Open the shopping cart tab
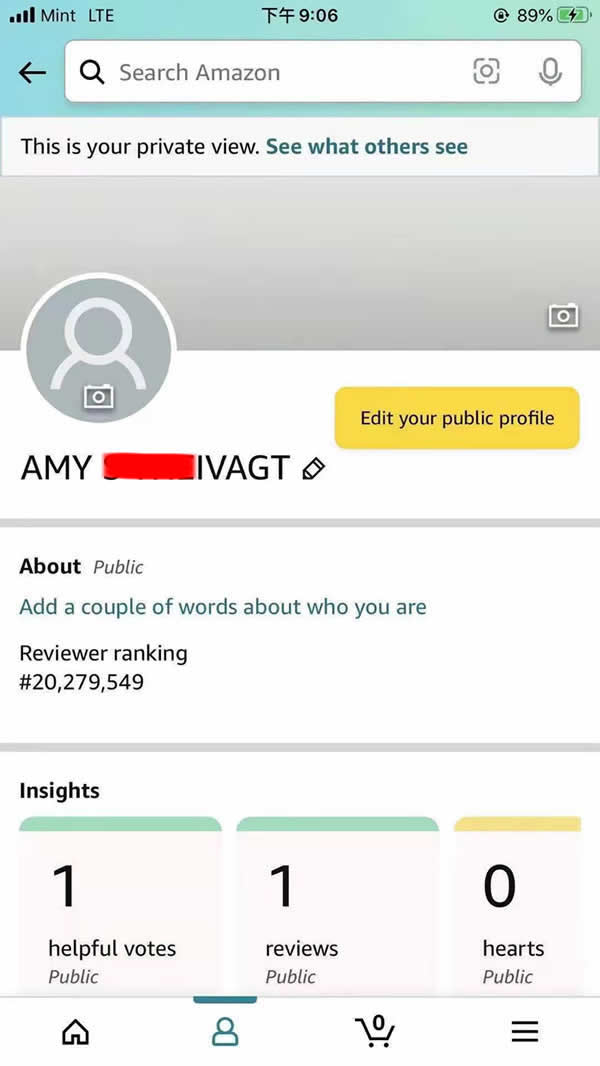Viewport: 600px width, 1066px height. [375, 1031]
